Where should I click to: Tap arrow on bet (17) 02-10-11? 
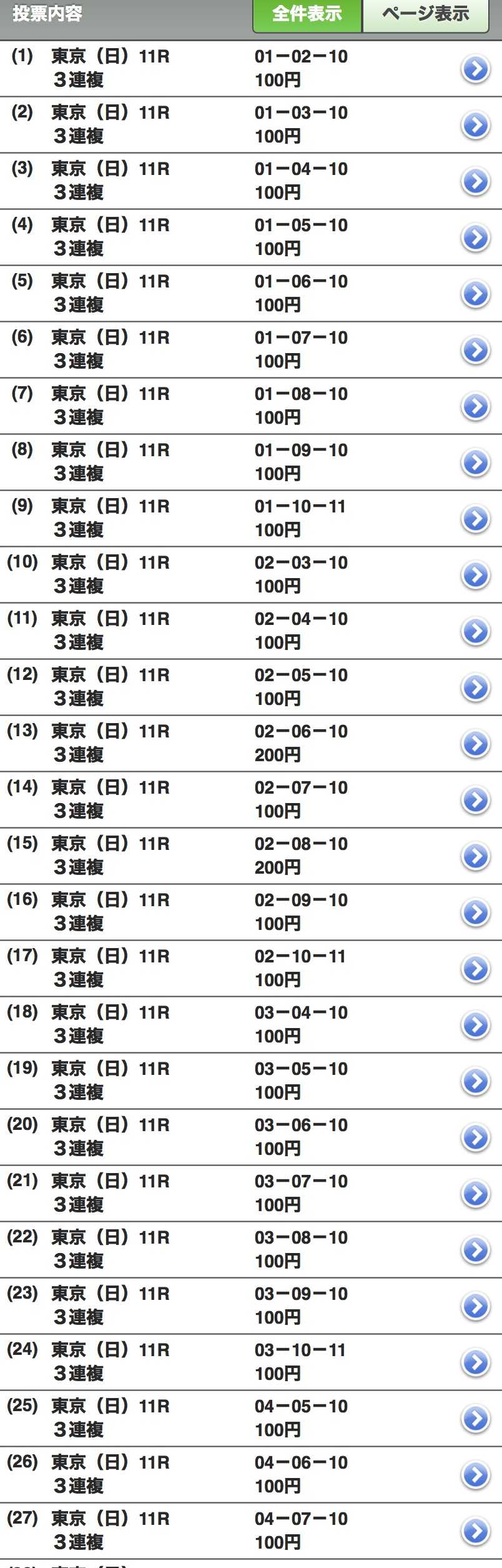(475, 969)
